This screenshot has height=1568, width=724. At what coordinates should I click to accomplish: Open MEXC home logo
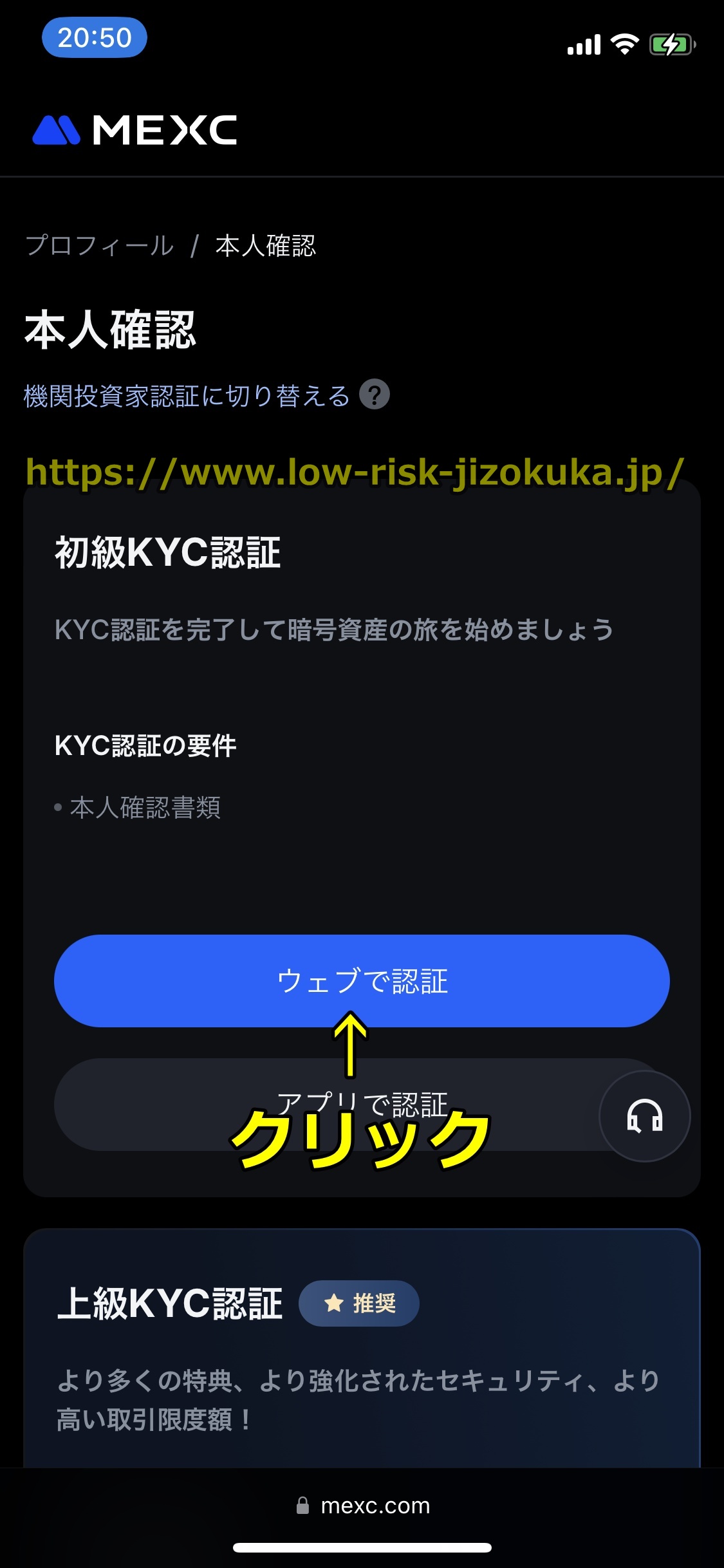135,130
